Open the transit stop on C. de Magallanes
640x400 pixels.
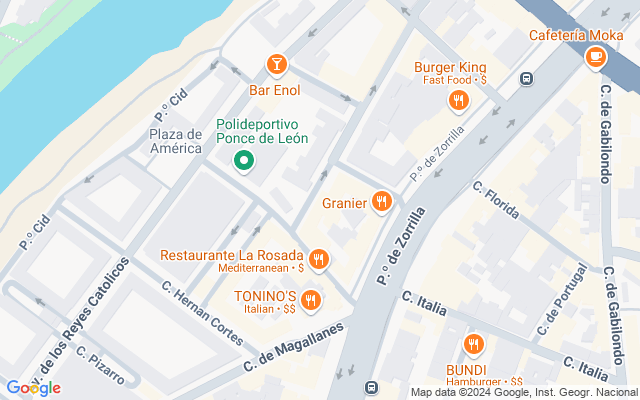pos(371,387)
